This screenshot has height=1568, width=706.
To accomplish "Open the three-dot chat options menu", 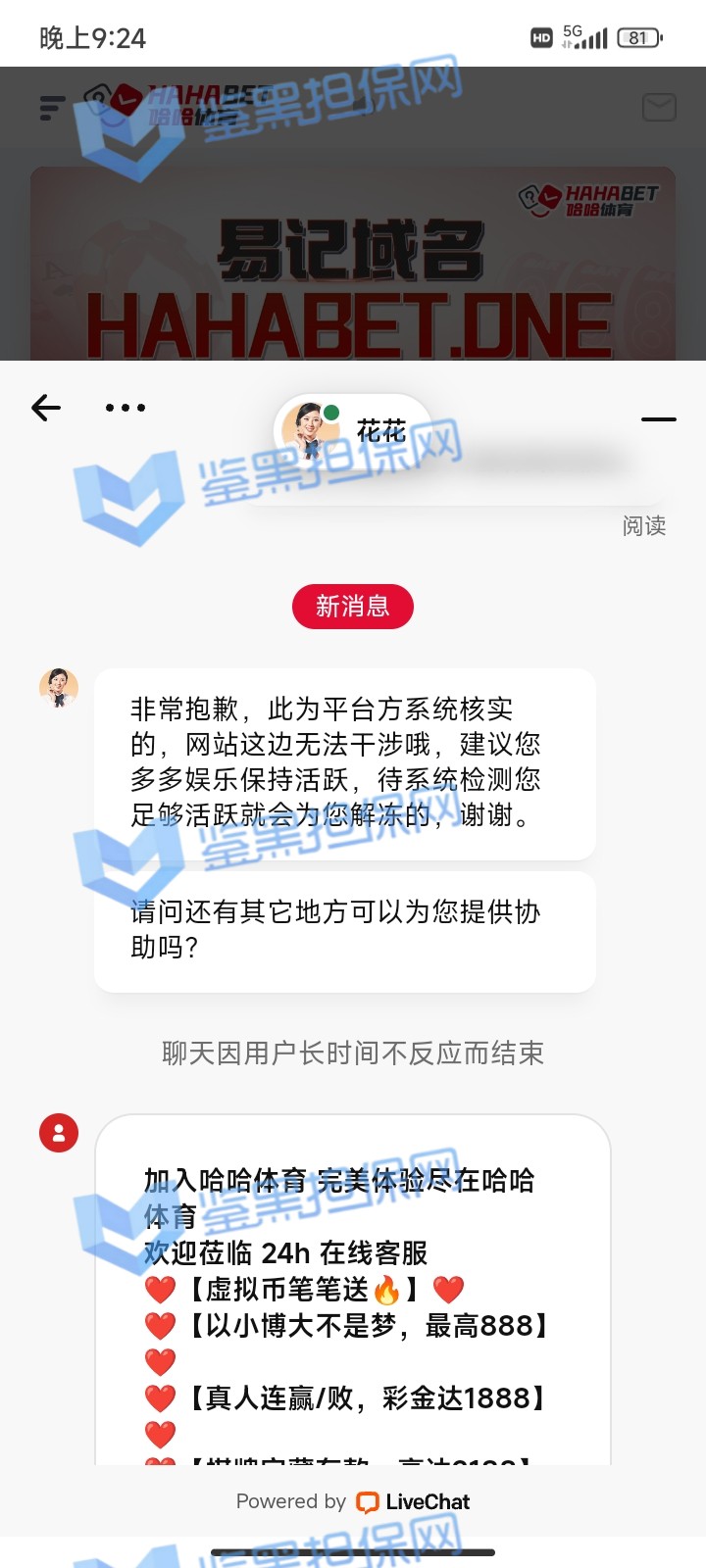I will (126, 408).
